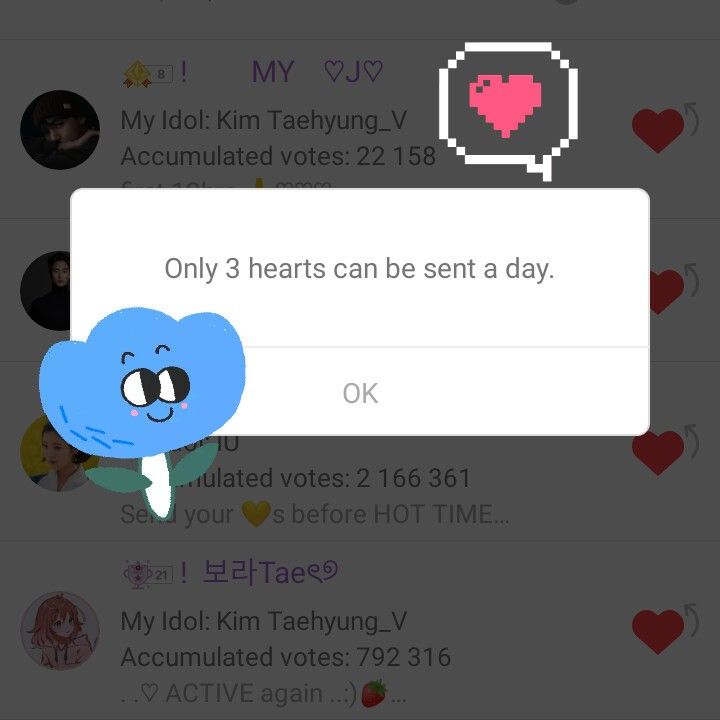Dismiss the hearts limit dialog with OK
The height and width of the screenshot is (720, 720).
point(360,393)
